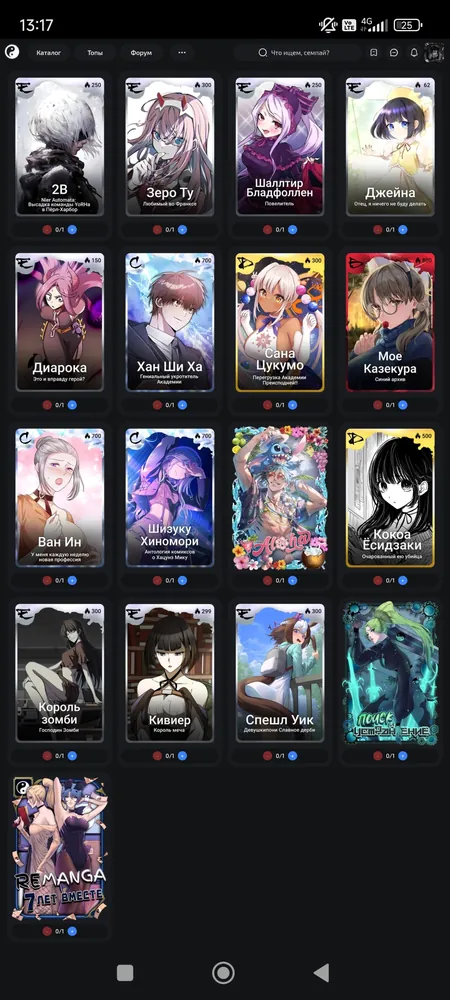Tap the yin-yang site logo
Image resolution: width=450 pixels, height=1000 pixels.
(x=11, y=52)
